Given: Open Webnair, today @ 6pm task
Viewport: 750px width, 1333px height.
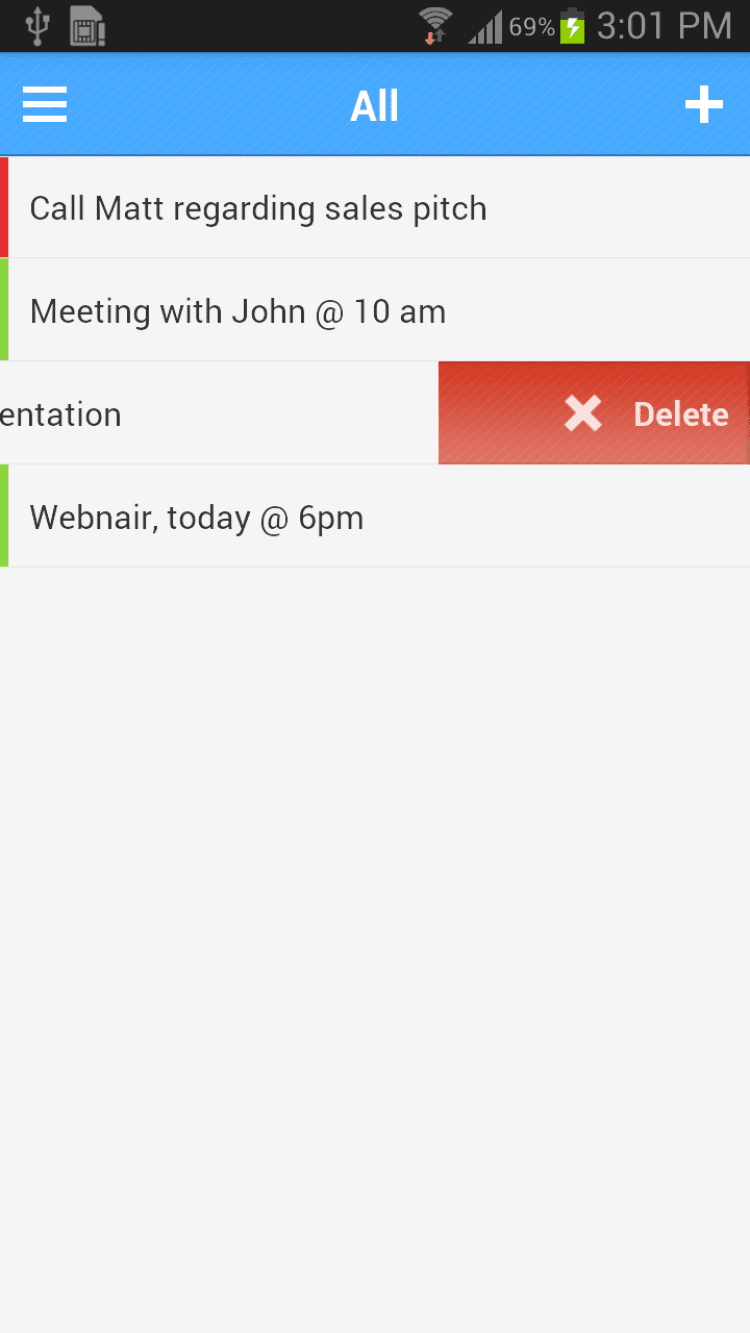Looking at the screenshot, I should (x=197, y=517).
